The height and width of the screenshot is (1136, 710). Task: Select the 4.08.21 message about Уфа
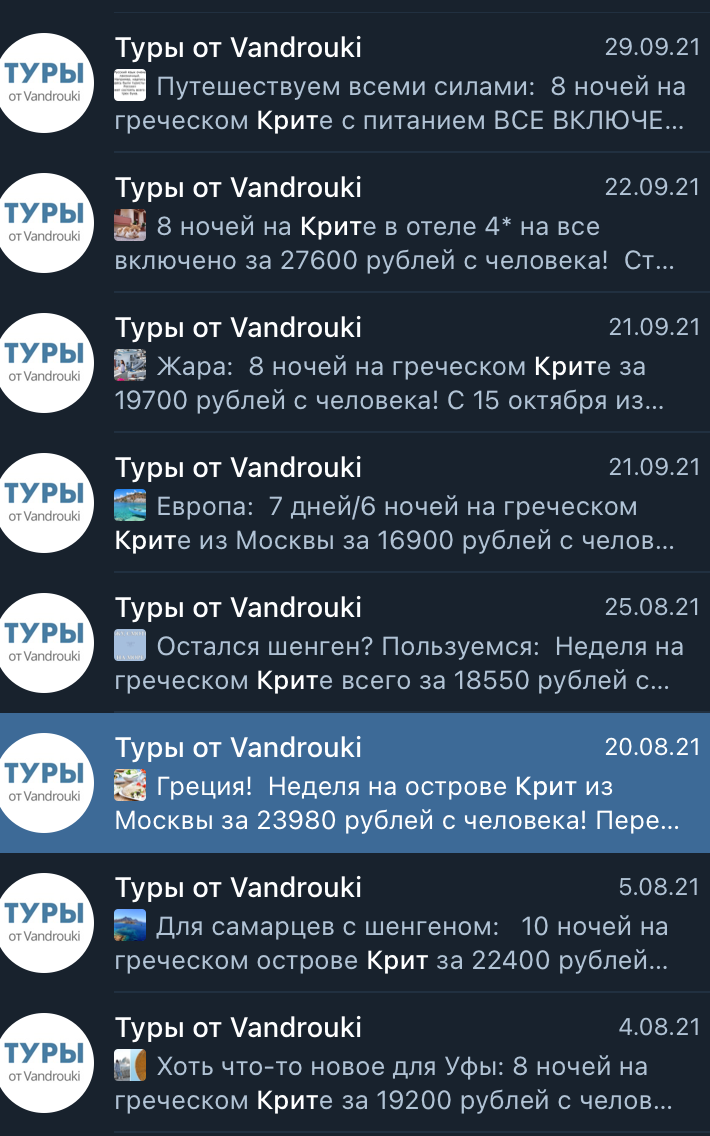click(x=355, y=1062)
